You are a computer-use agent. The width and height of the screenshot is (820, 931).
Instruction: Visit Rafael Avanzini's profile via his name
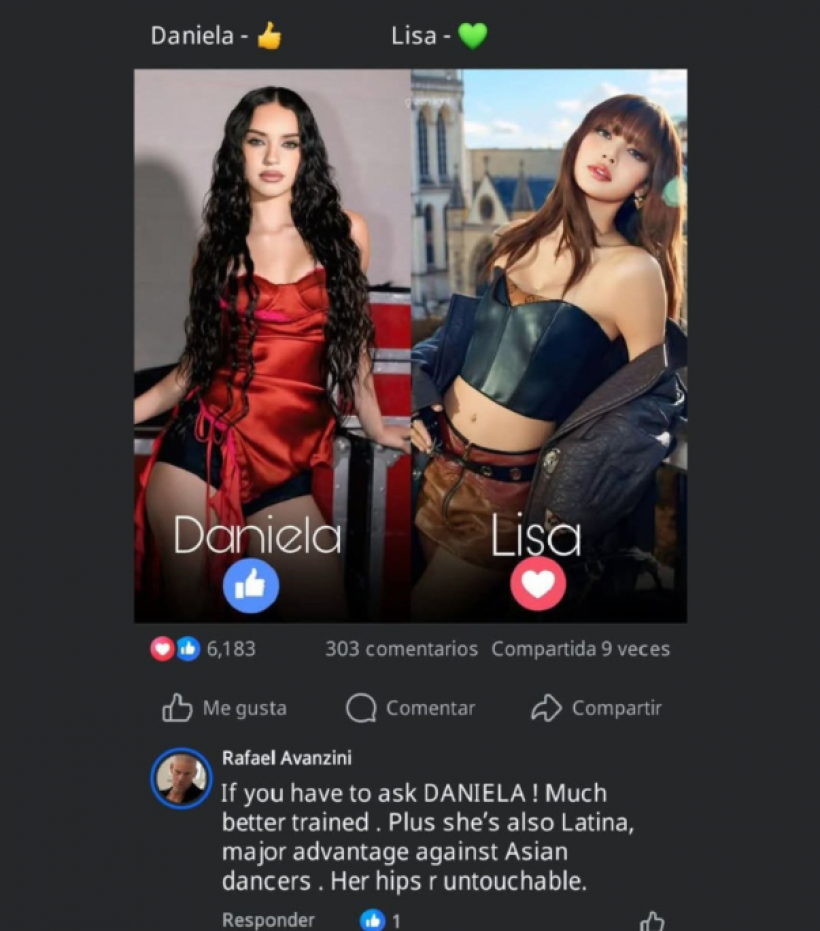tap(286, 758)
